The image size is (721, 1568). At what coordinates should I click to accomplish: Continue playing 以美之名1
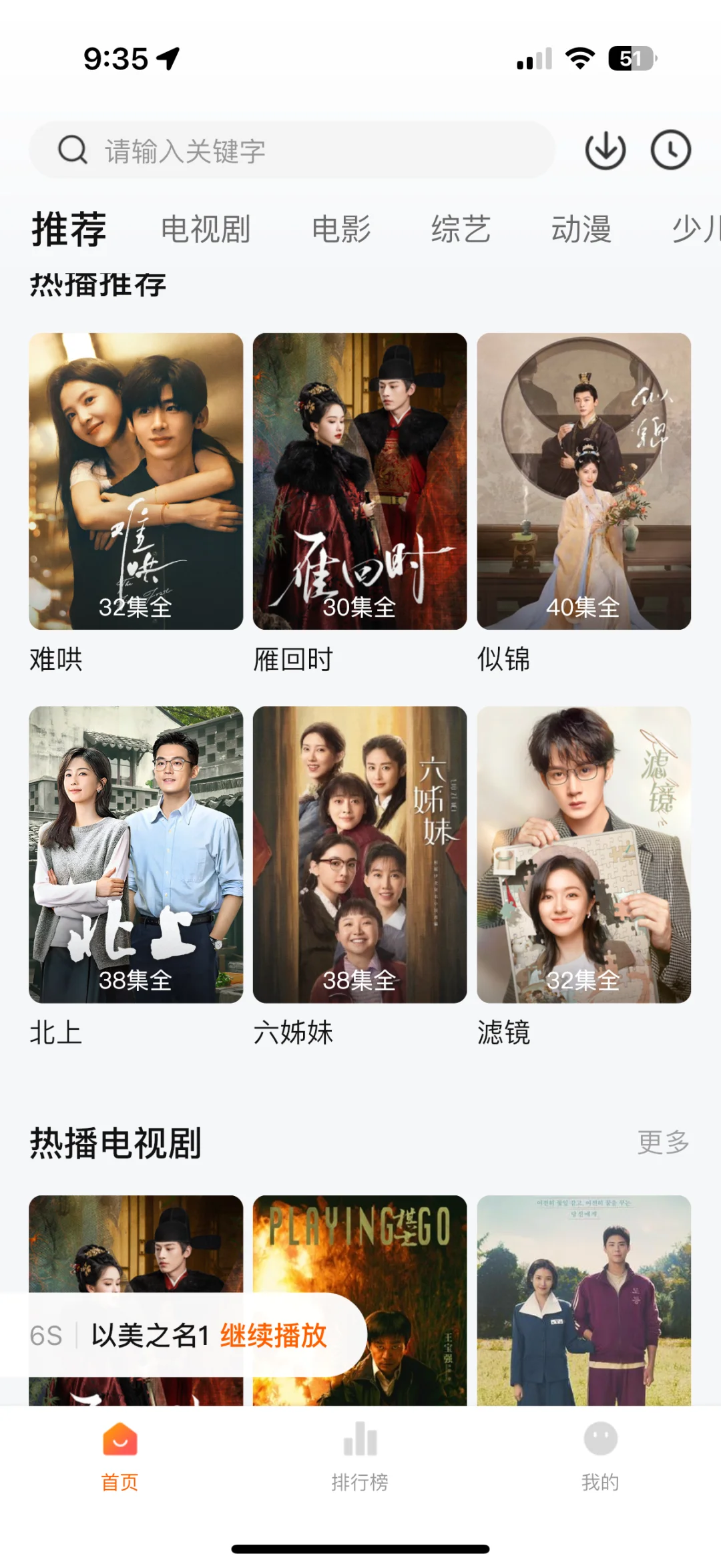(x=274, y=1336)
